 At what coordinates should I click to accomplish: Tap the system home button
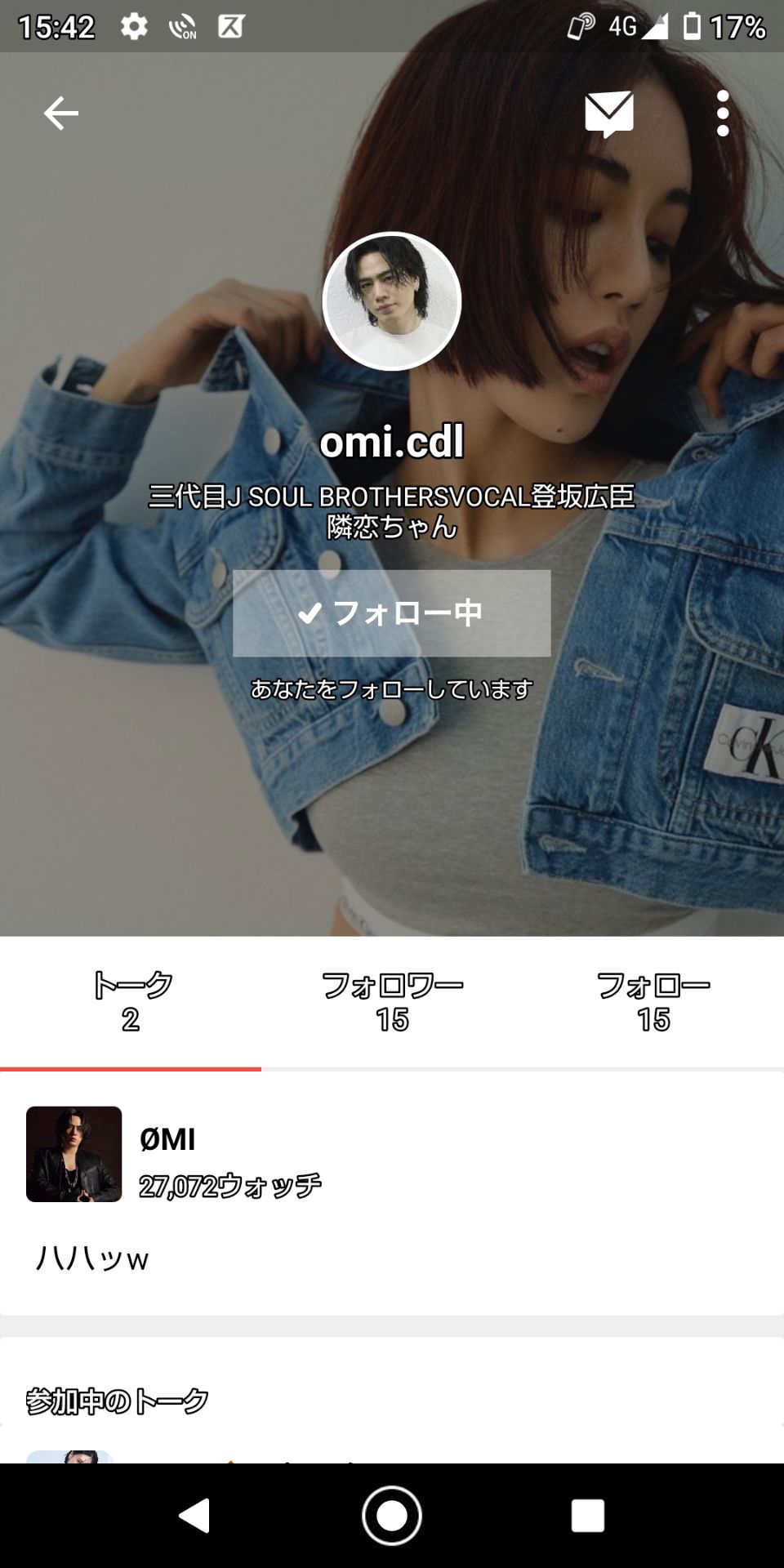point(392,1516)
